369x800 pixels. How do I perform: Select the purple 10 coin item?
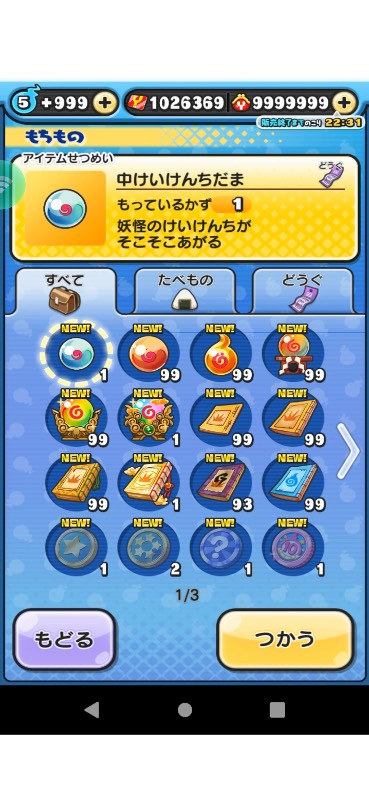[x=293, y=548]
